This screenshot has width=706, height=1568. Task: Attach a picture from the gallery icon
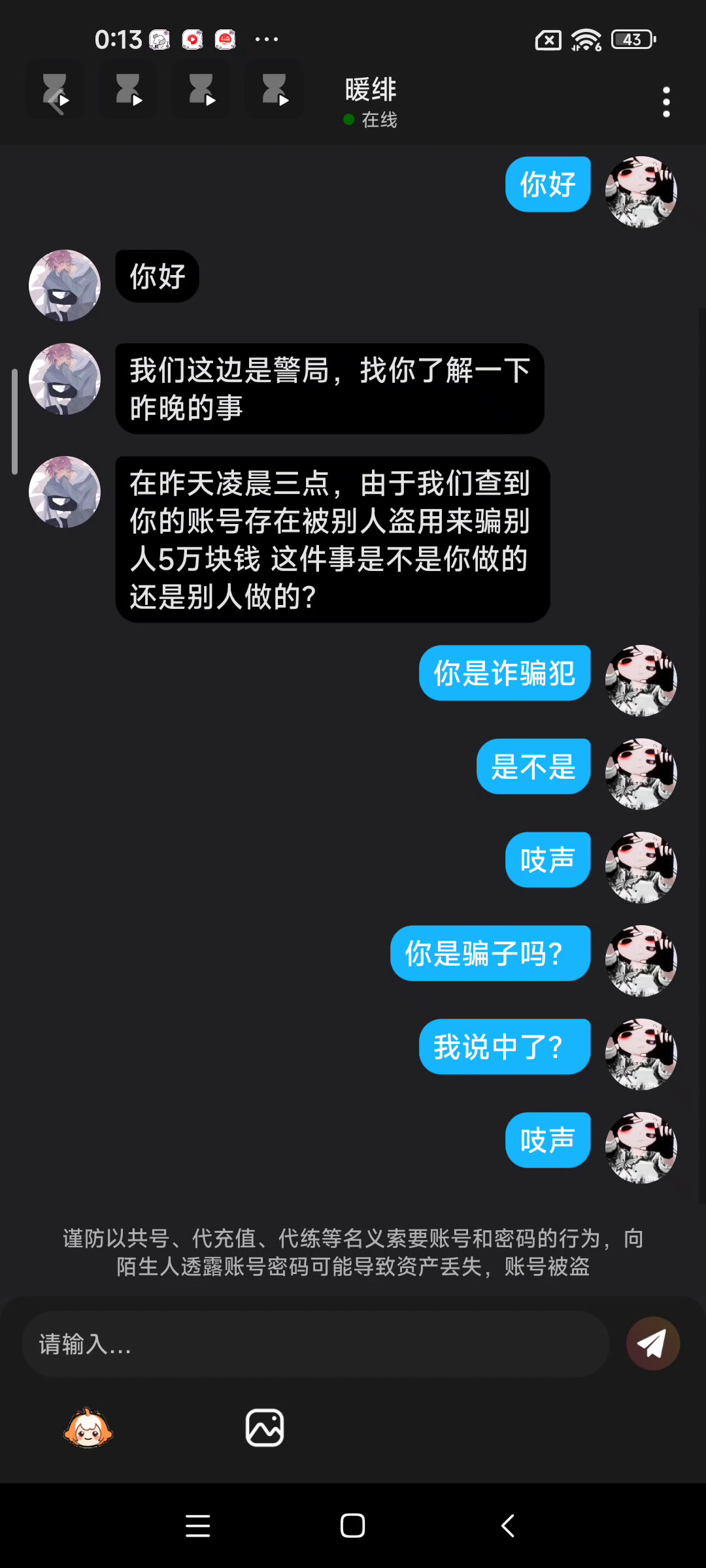click(x=265, y=1428)
